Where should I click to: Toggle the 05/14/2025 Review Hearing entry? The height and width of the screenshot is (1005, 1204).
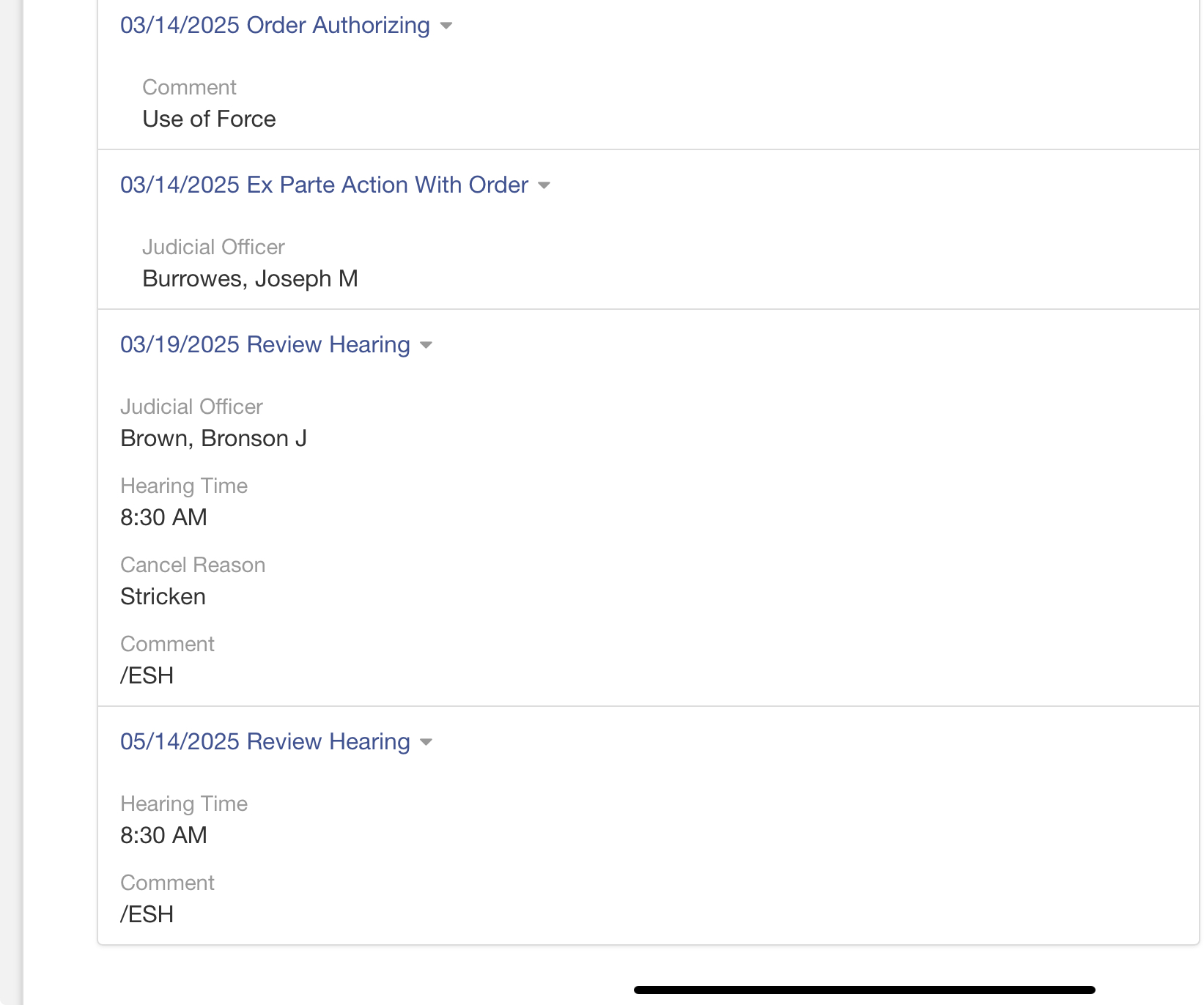[425, 742]
